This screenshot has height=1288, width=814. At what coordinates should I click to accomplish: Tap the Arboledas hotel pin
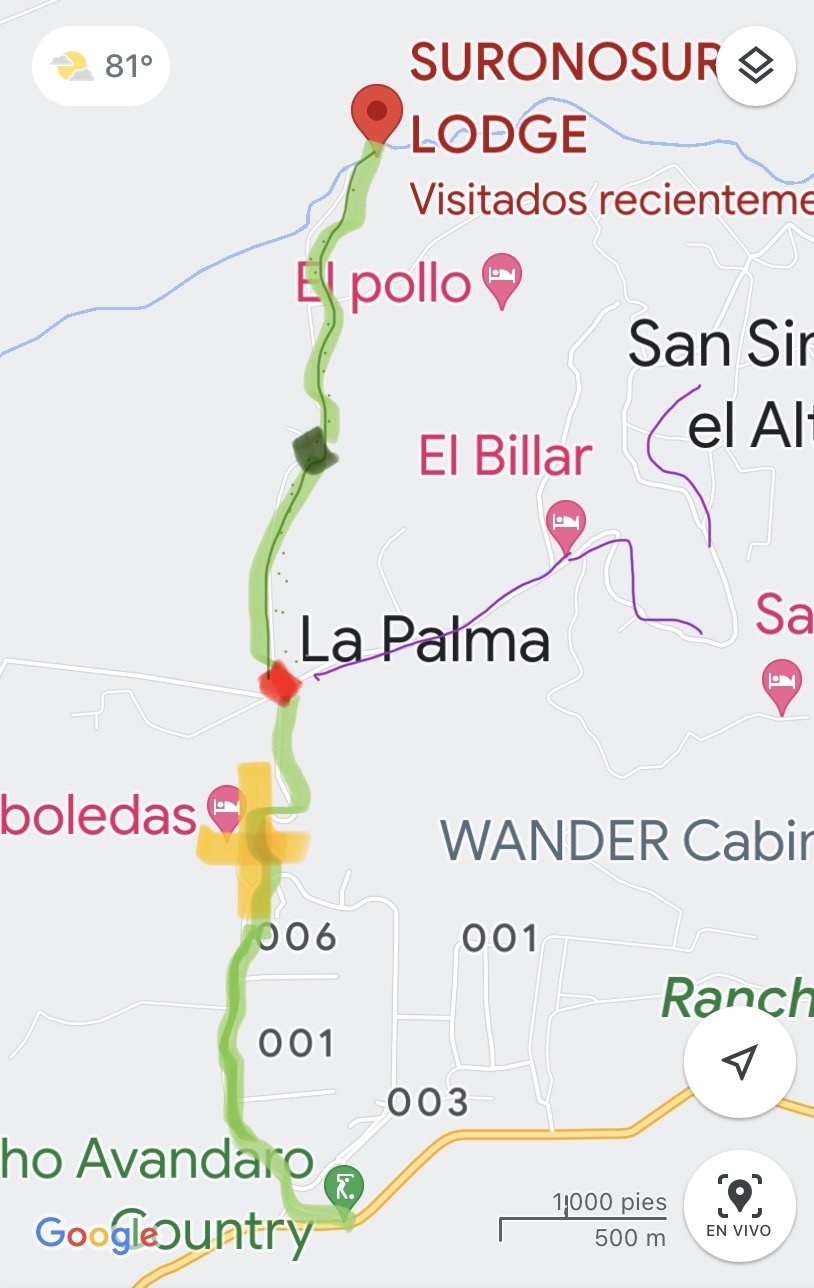coord(226,807)
